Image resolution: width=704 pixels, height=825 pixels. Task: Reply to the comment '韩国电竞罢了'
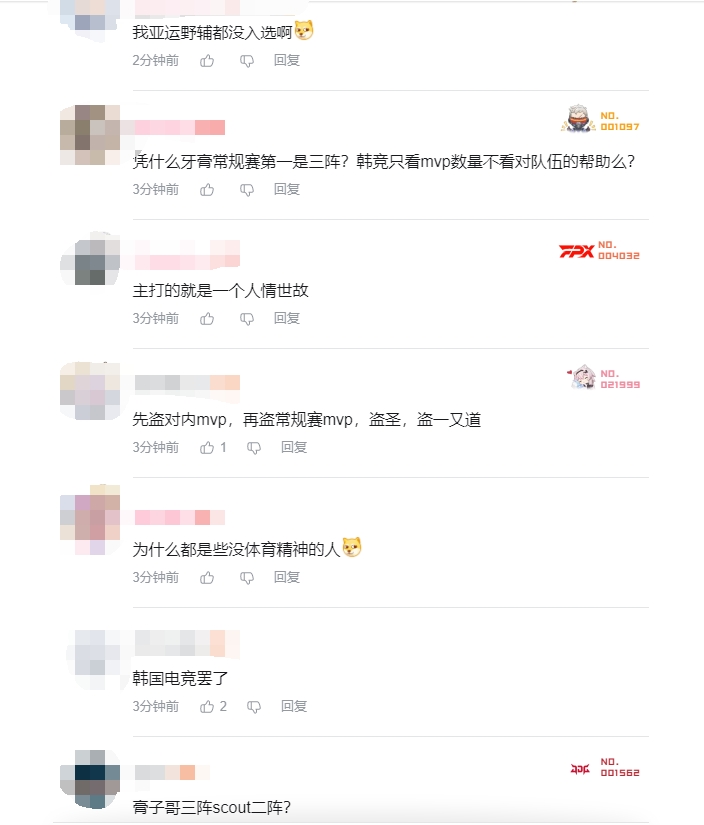click(294, 706)
